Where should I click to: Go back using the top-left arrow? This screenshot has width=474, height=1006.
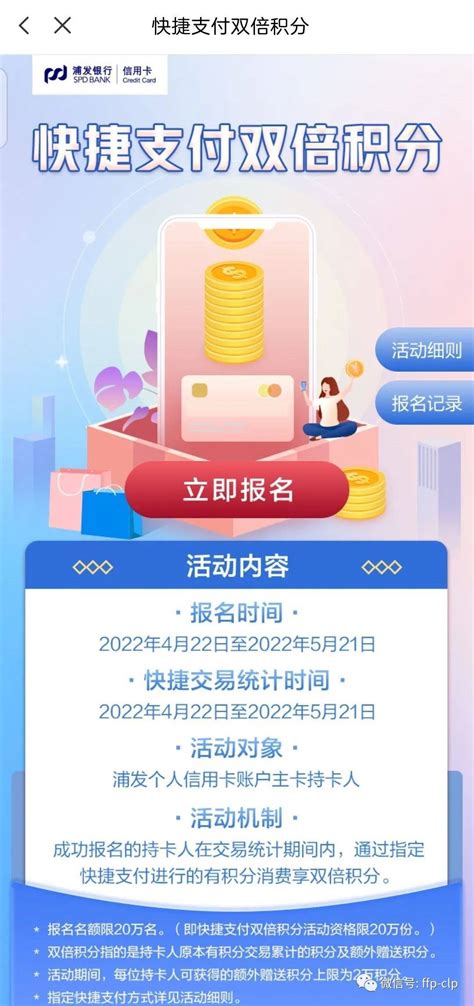point(24,26)
